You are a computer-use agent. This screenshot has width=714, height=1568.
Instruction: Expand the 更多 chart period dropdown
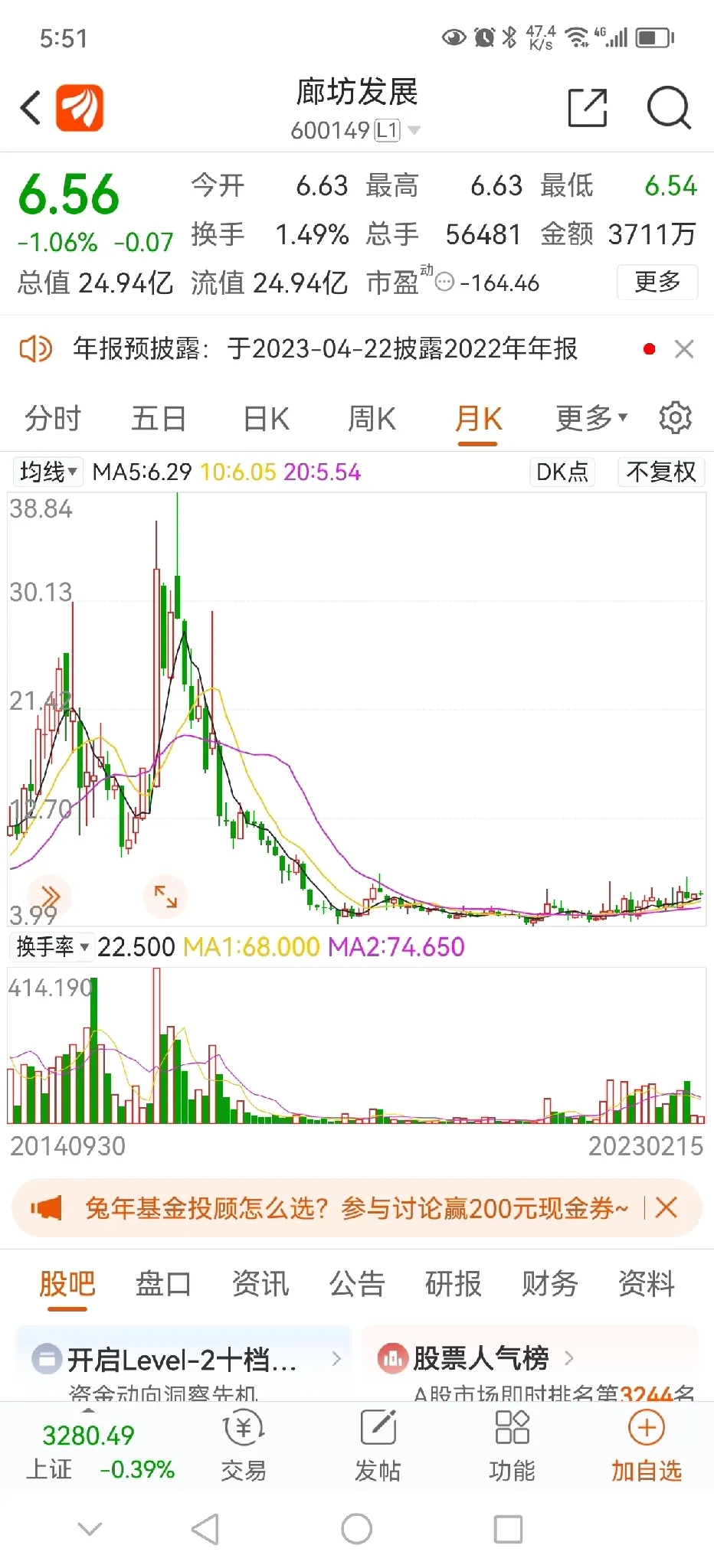pyautogui.click(x=591, y=418)
